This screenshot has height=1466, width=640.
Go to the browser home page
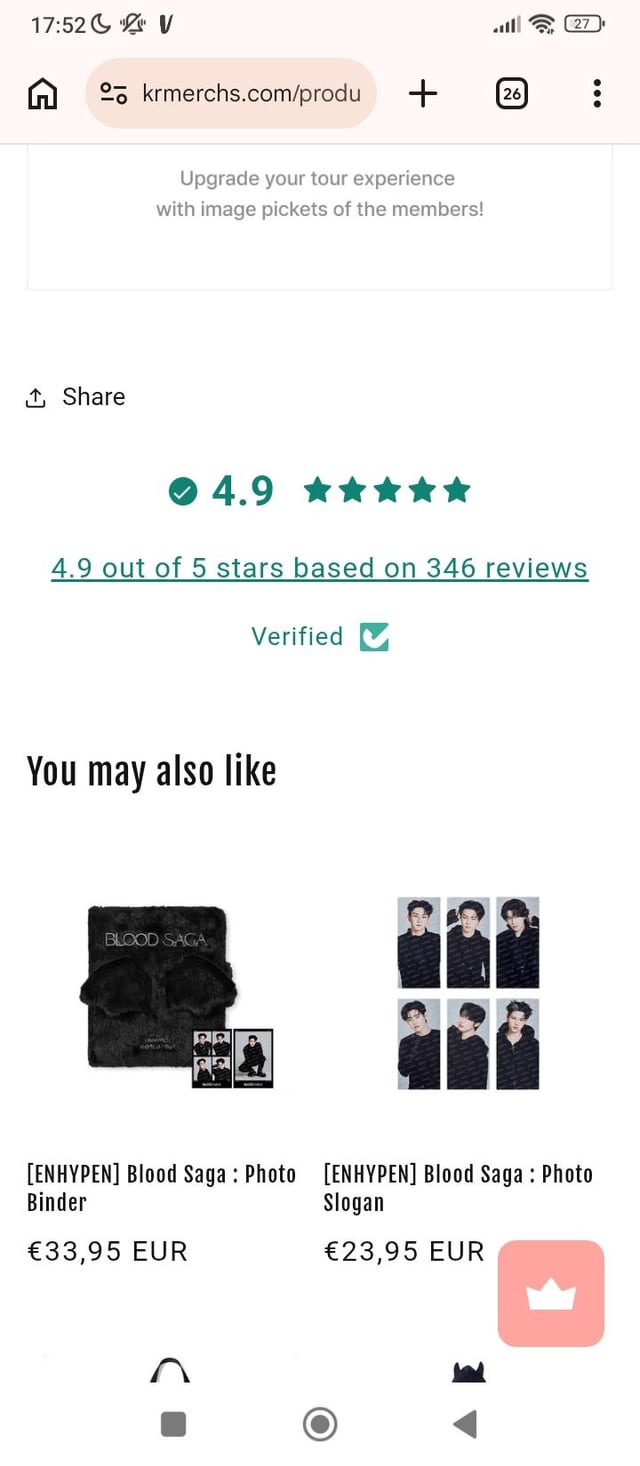[x=42, y=94]
